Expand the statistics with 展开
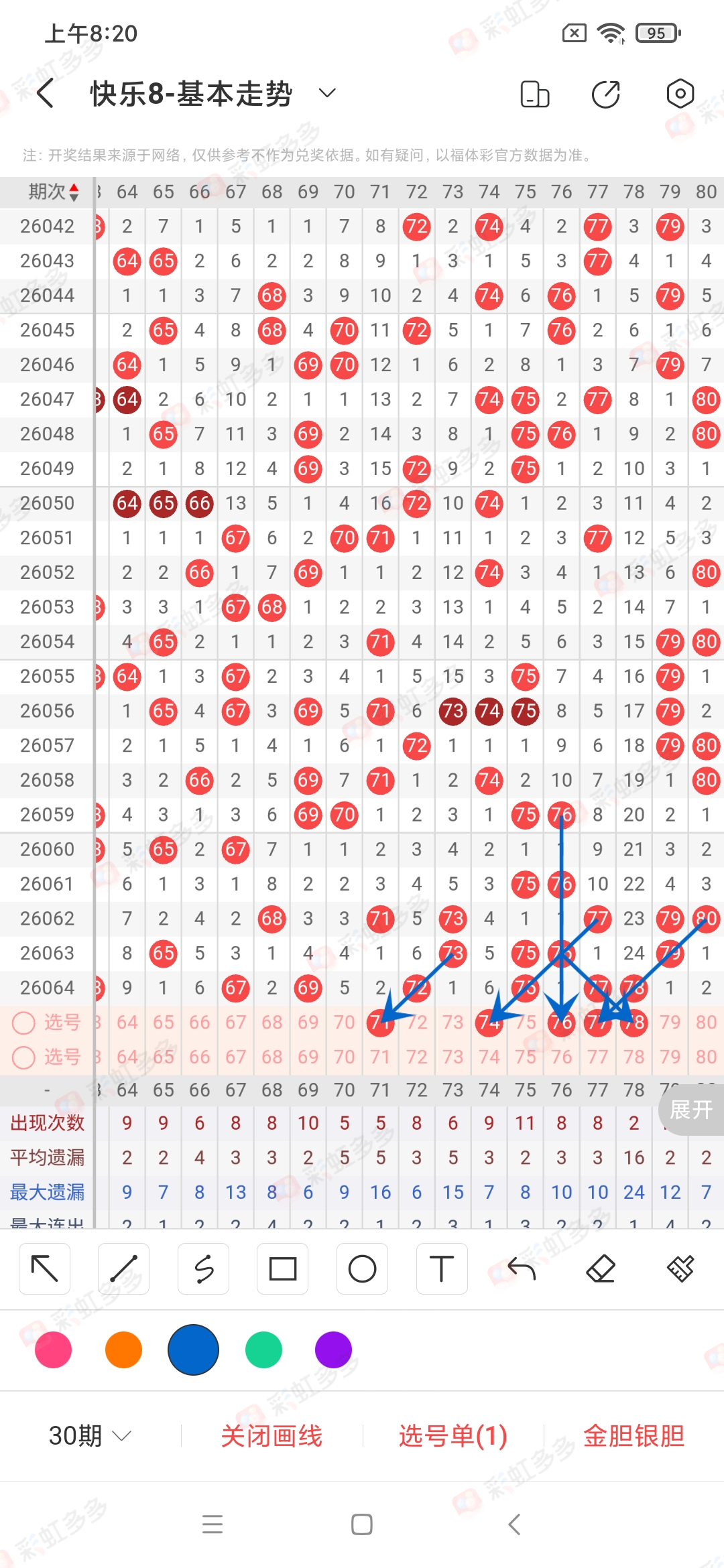The height and width of the screenshot is (1568, 724). click(x=690, y=1110)
